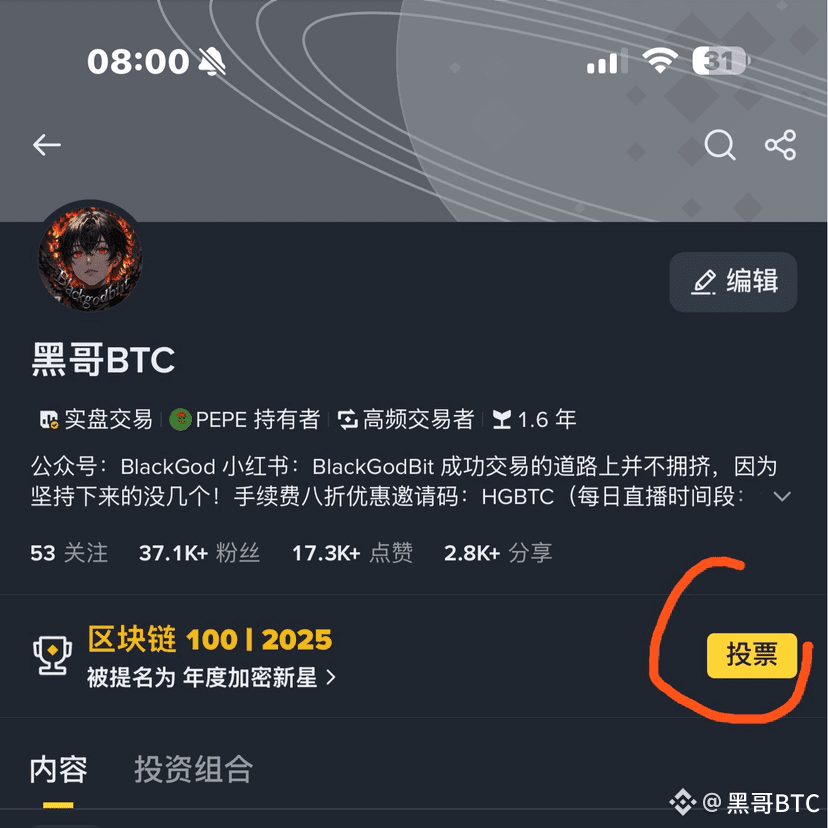Open the 黑哥BTC profile avatar

[x=90, y=257]
